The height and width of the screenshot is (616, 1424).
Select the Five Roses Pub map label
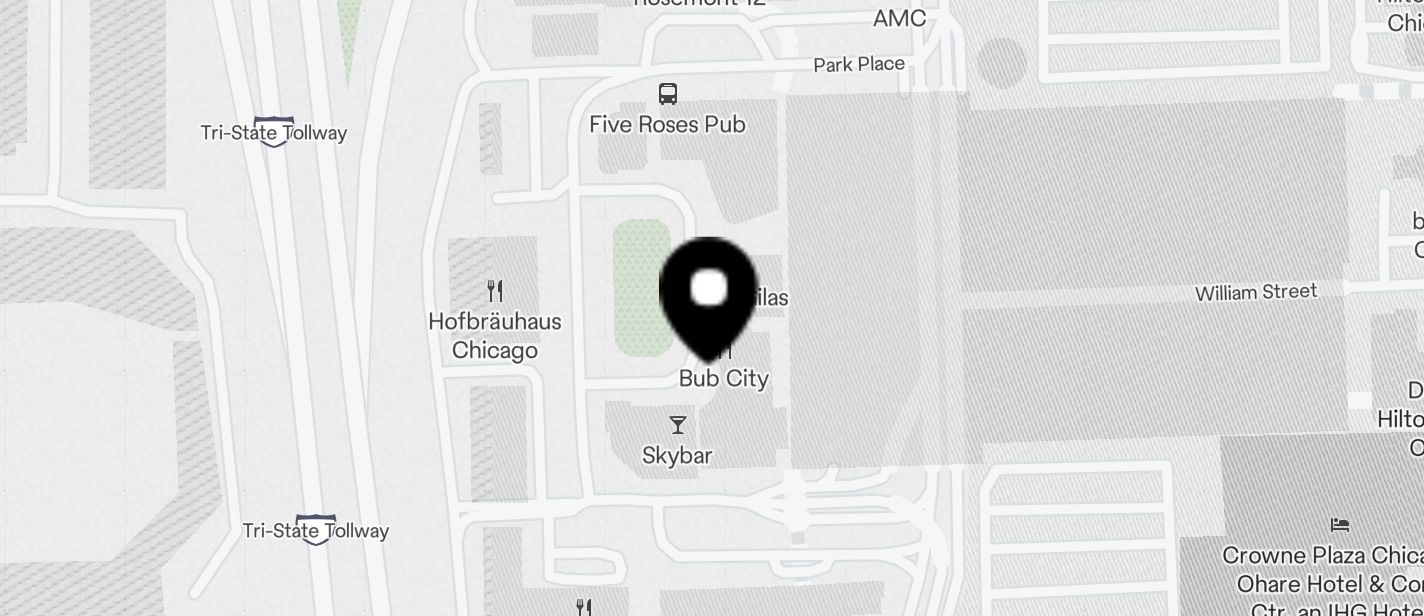tap(667, 125)
